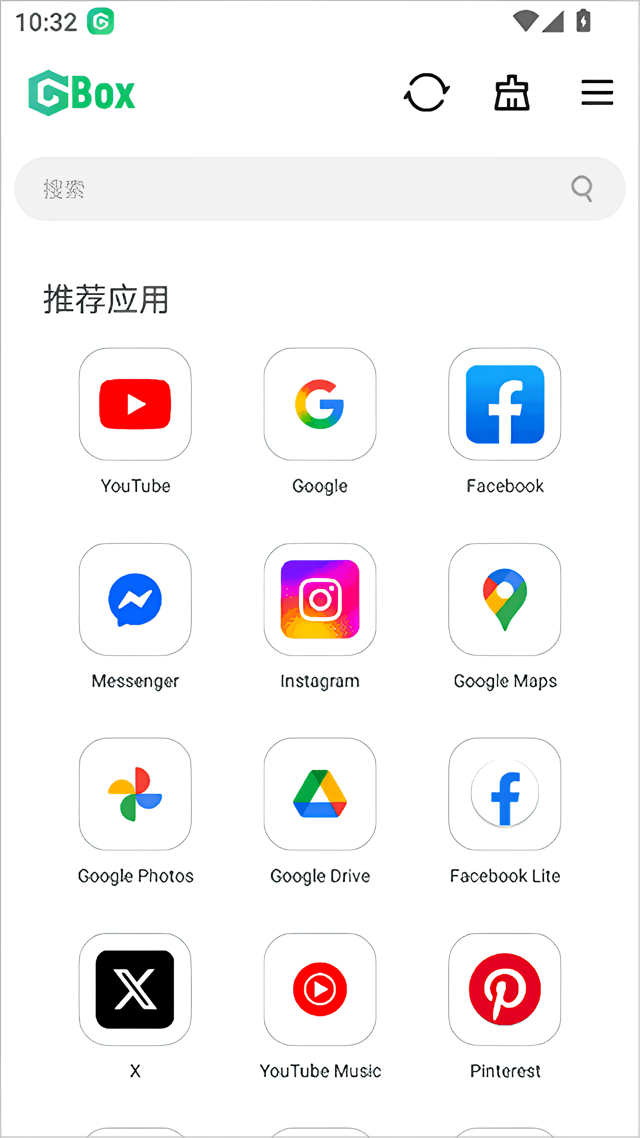Image resolution: width=640 pixels, height=1138 pixels.
Task: Launch the Google app
Action: click(320, 404)
